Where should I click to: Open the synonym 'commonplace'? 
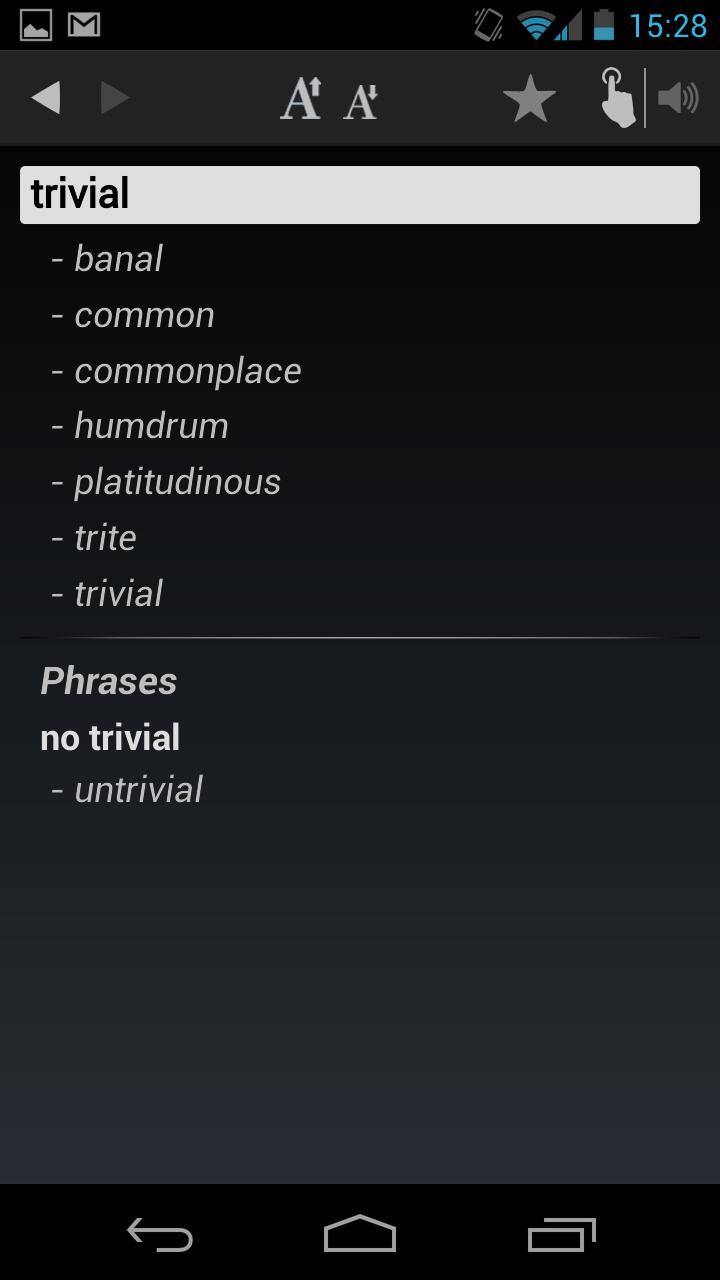tap(187, 370)
